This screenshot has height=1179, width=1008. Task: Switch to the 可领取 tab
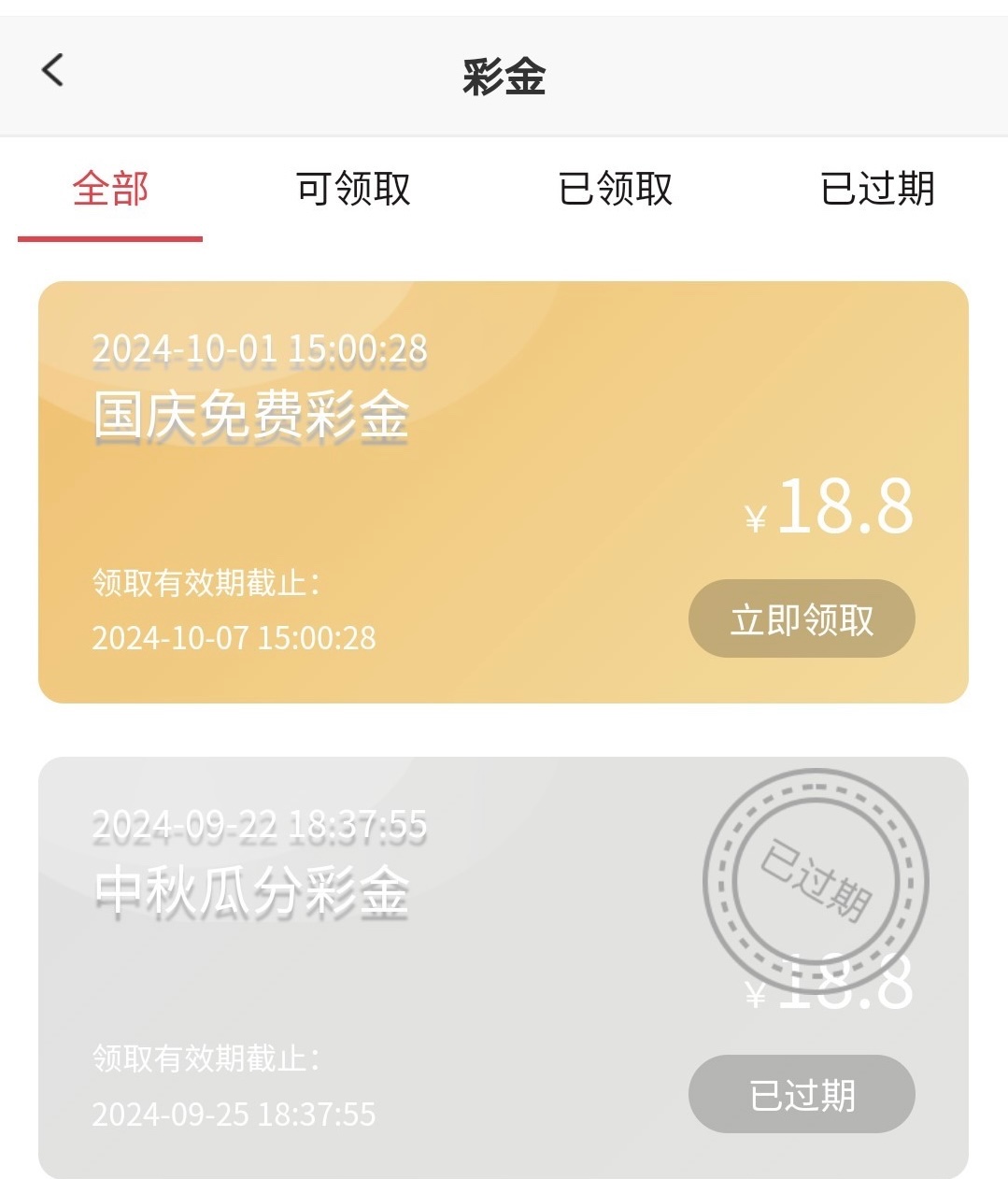[x=353, y=190]
